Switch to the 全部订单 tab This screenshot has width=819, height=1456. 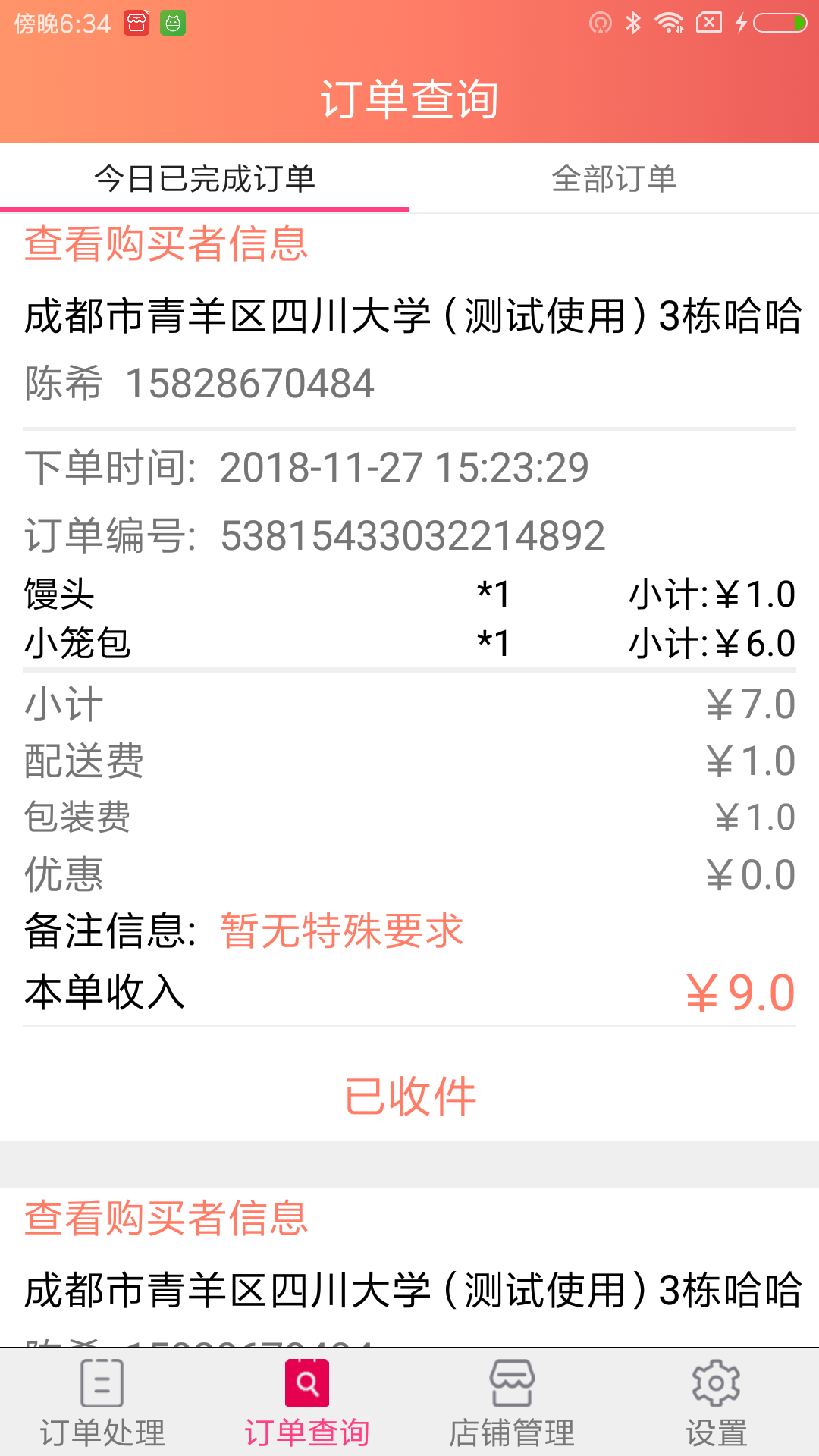(613, 178)
